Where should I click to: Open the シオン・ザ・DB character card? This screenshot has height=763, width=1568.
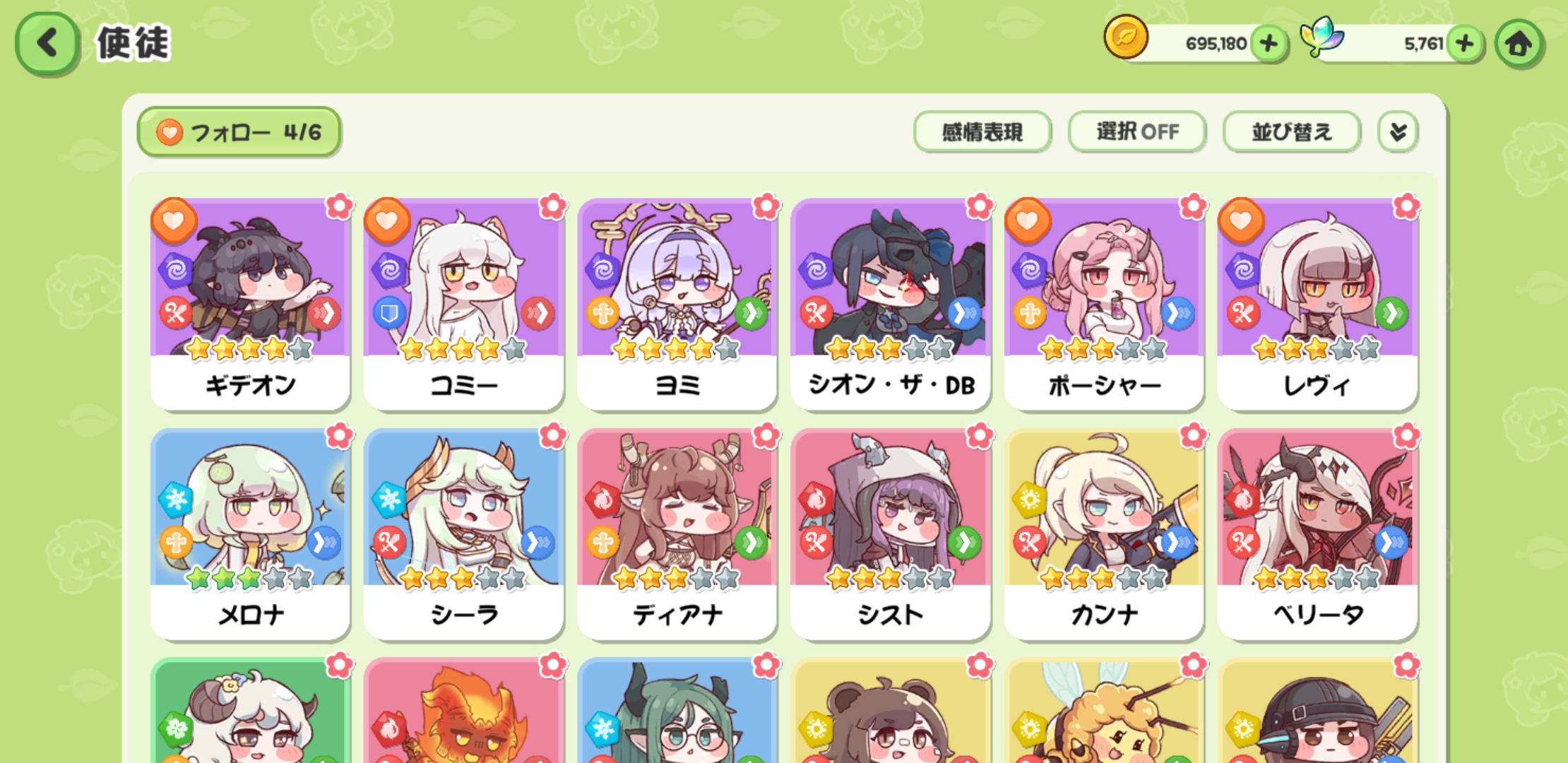coord(891,304)
